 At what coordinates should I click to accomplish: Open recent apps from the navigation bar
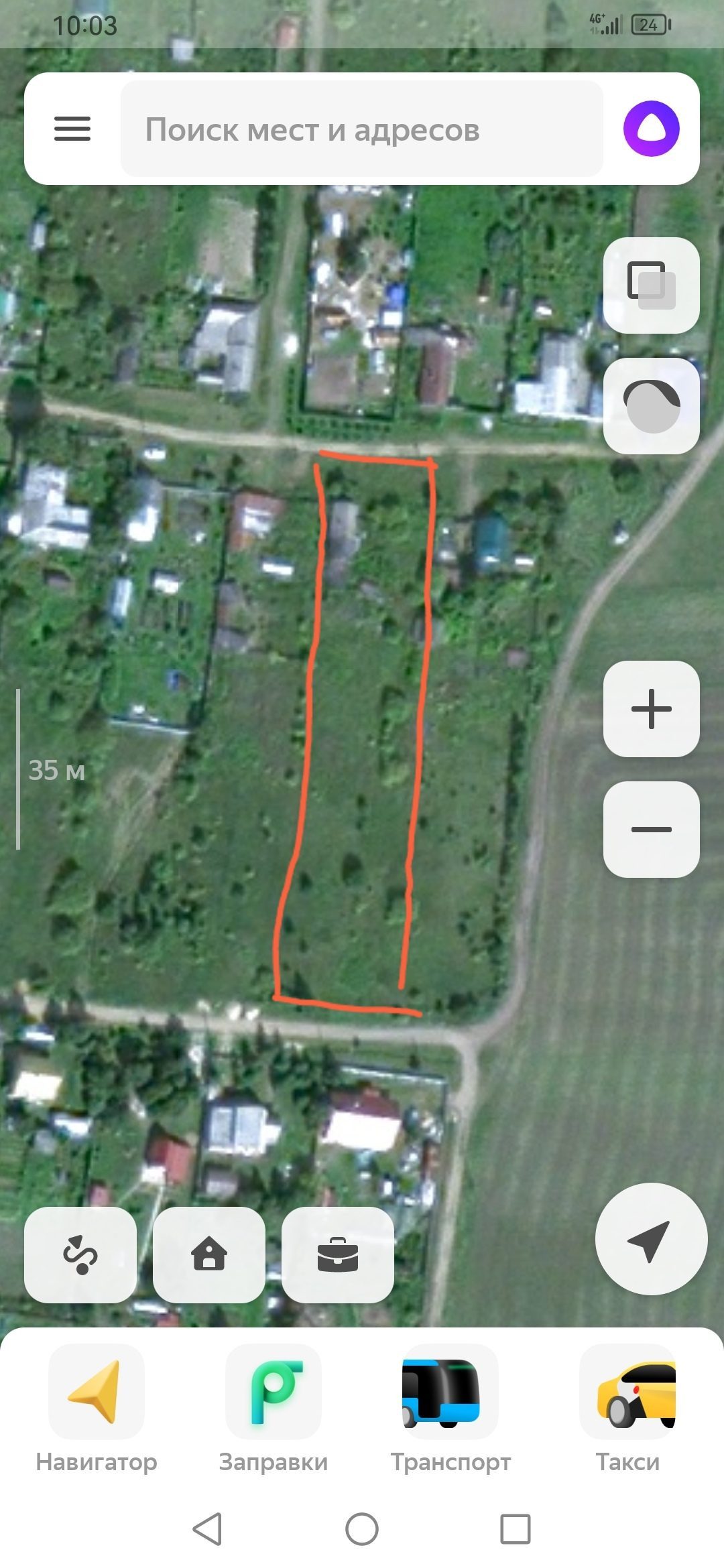point(516,1529)
